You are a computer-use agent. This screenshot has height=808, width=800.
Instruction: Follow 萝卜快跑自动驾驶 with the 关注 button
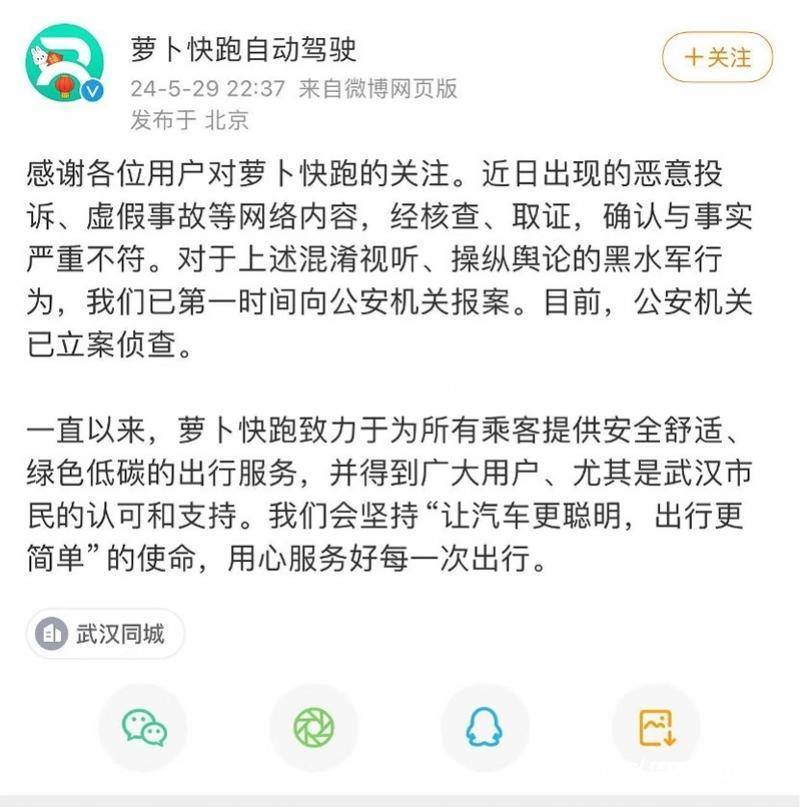click(718, 57)
